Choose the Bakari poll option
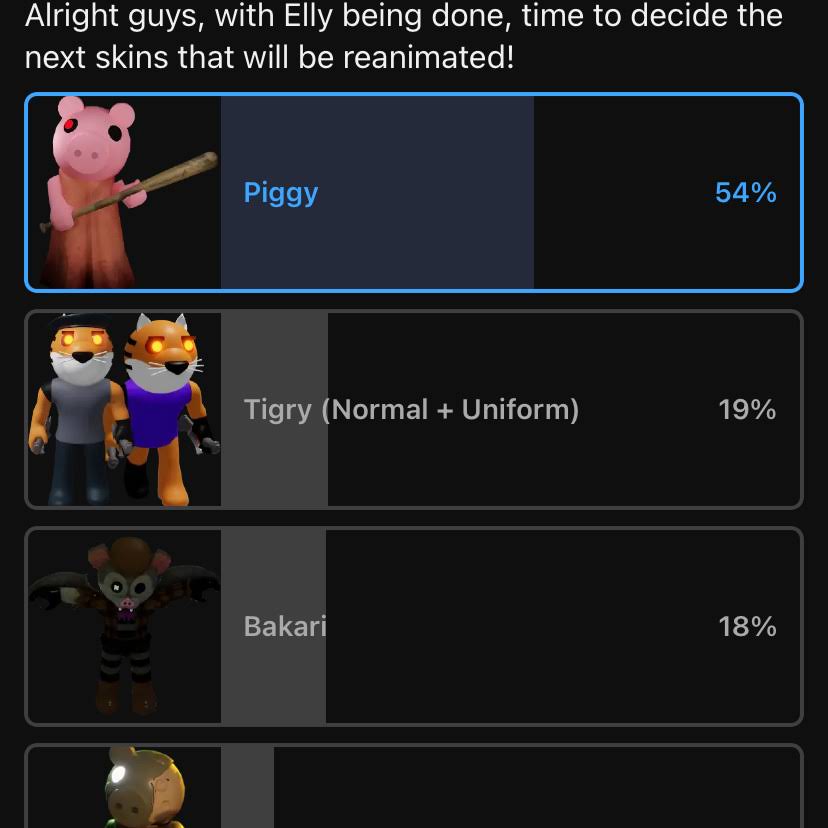Screen dimensions: 828x828 pyautogui.click(x=413, y=626)
